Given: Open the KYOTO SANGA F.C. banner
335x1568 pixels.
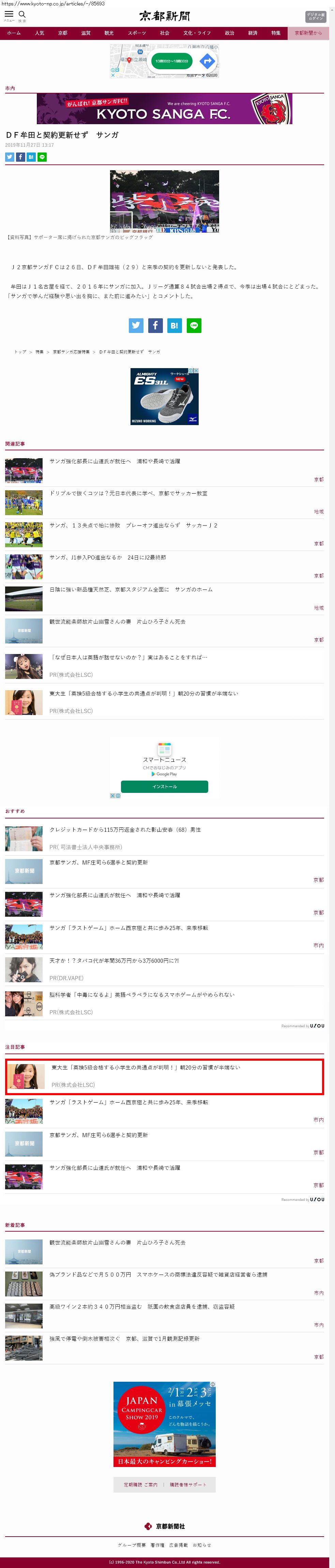Looking at the screenshot, I should point(164,109).
